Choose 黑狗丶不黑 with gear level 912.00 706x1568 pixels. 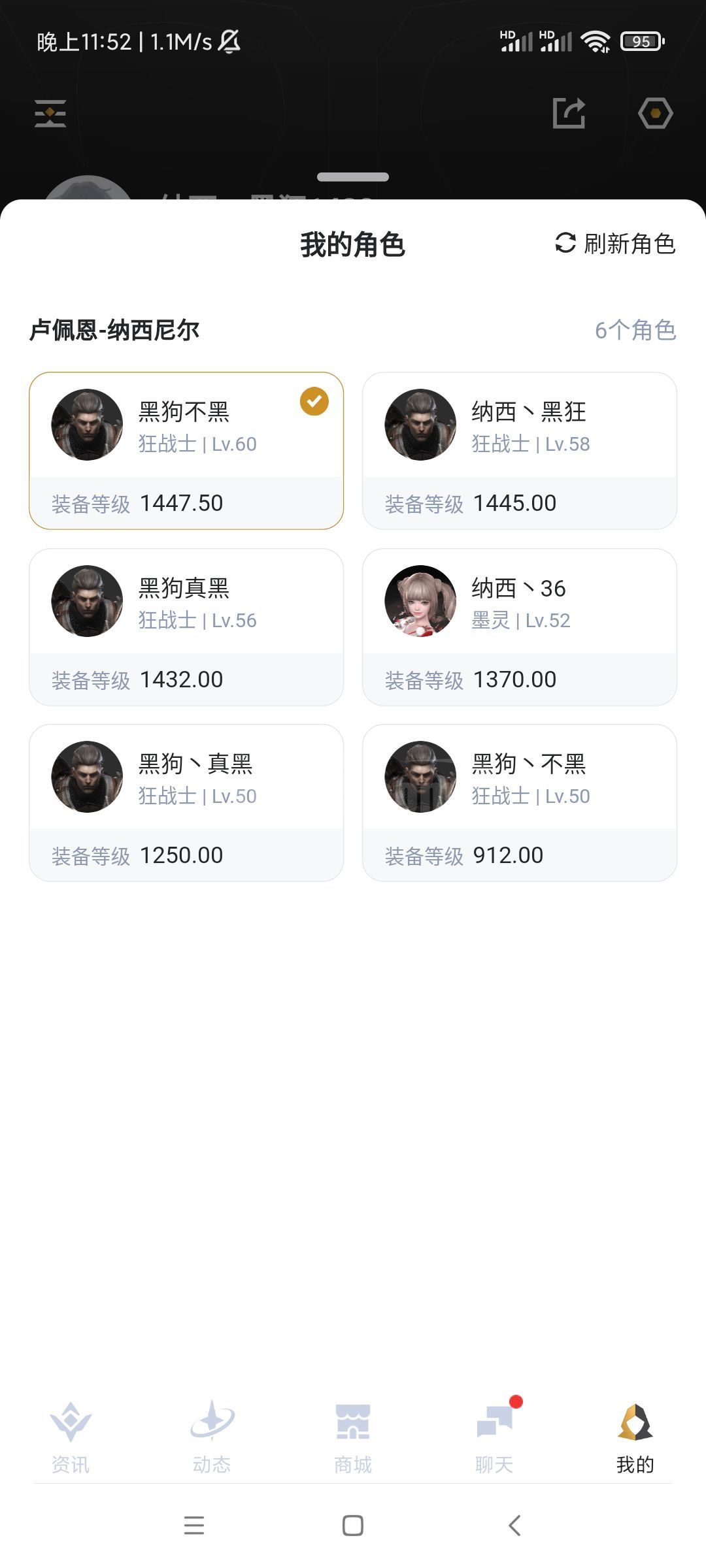click(x=520, y=802)
